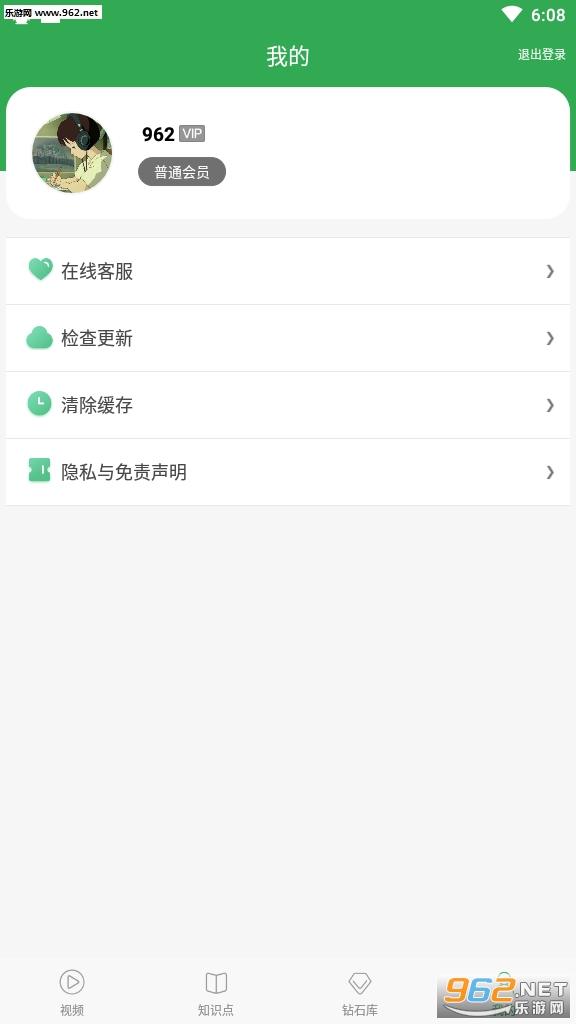Screen dimensions: 576x1024
Task: Switch to the 视频 tab
Action: point(72,993)
